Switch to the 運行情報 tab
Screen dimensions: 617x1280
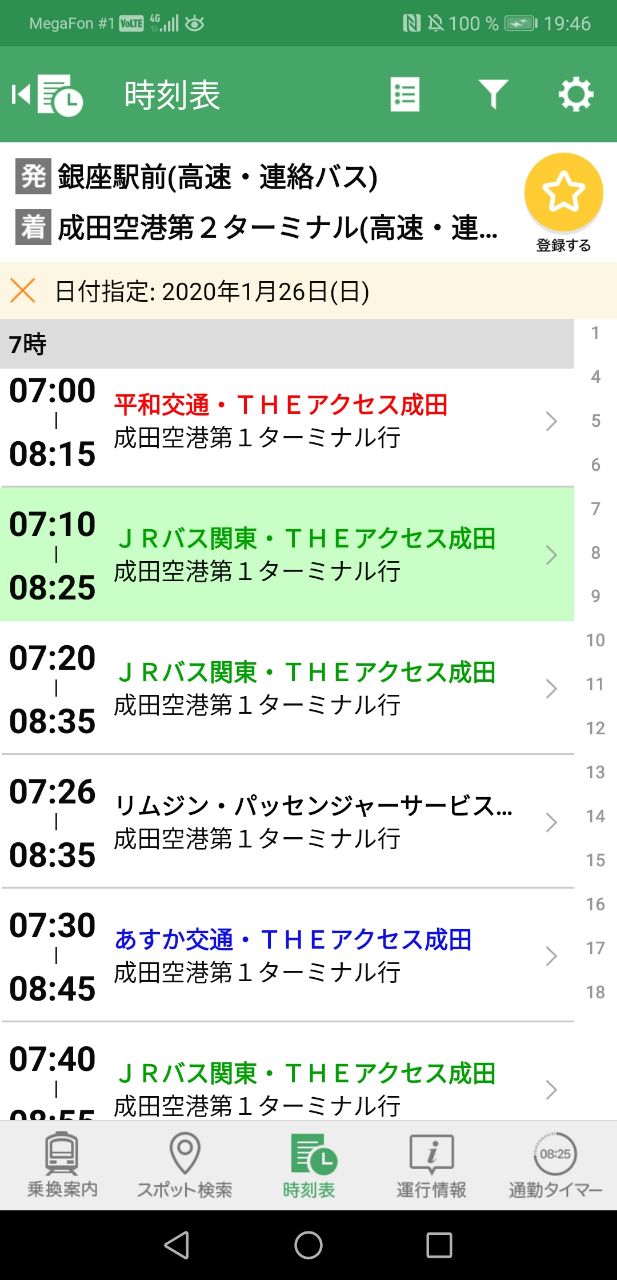431,1165
